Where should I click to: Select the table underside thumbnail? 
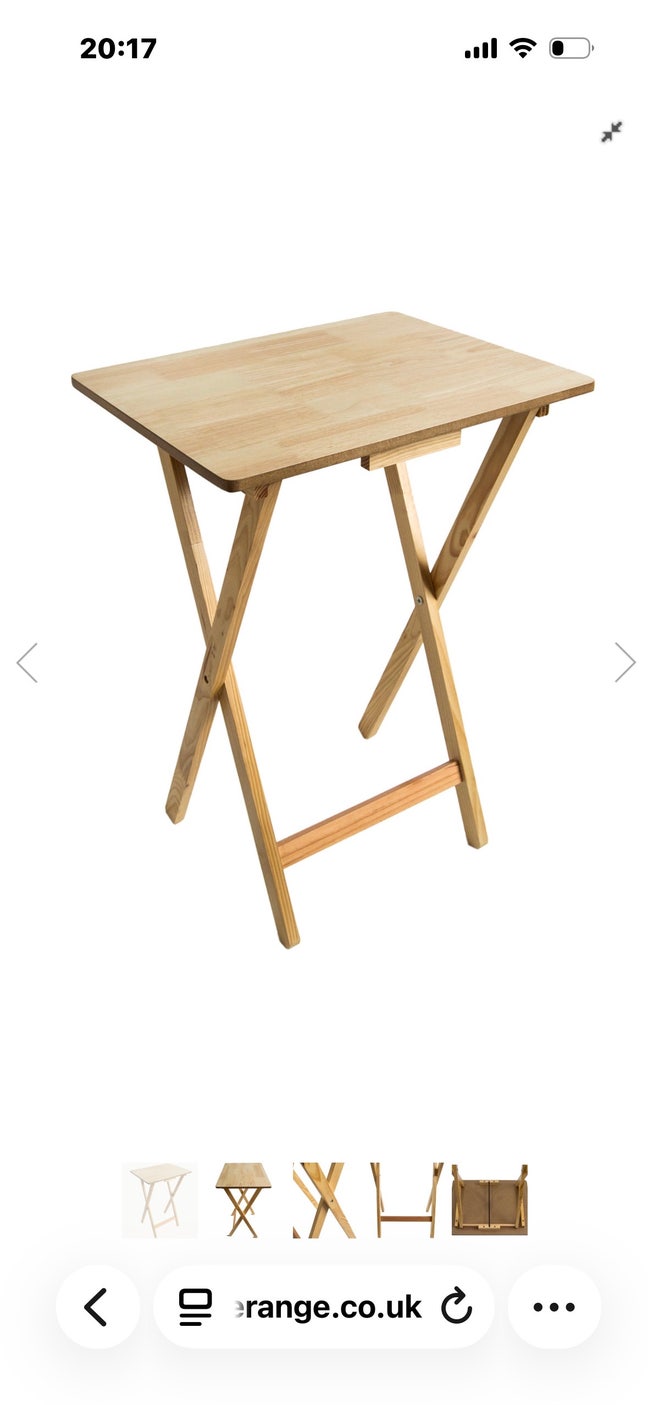click(489, 1199)
